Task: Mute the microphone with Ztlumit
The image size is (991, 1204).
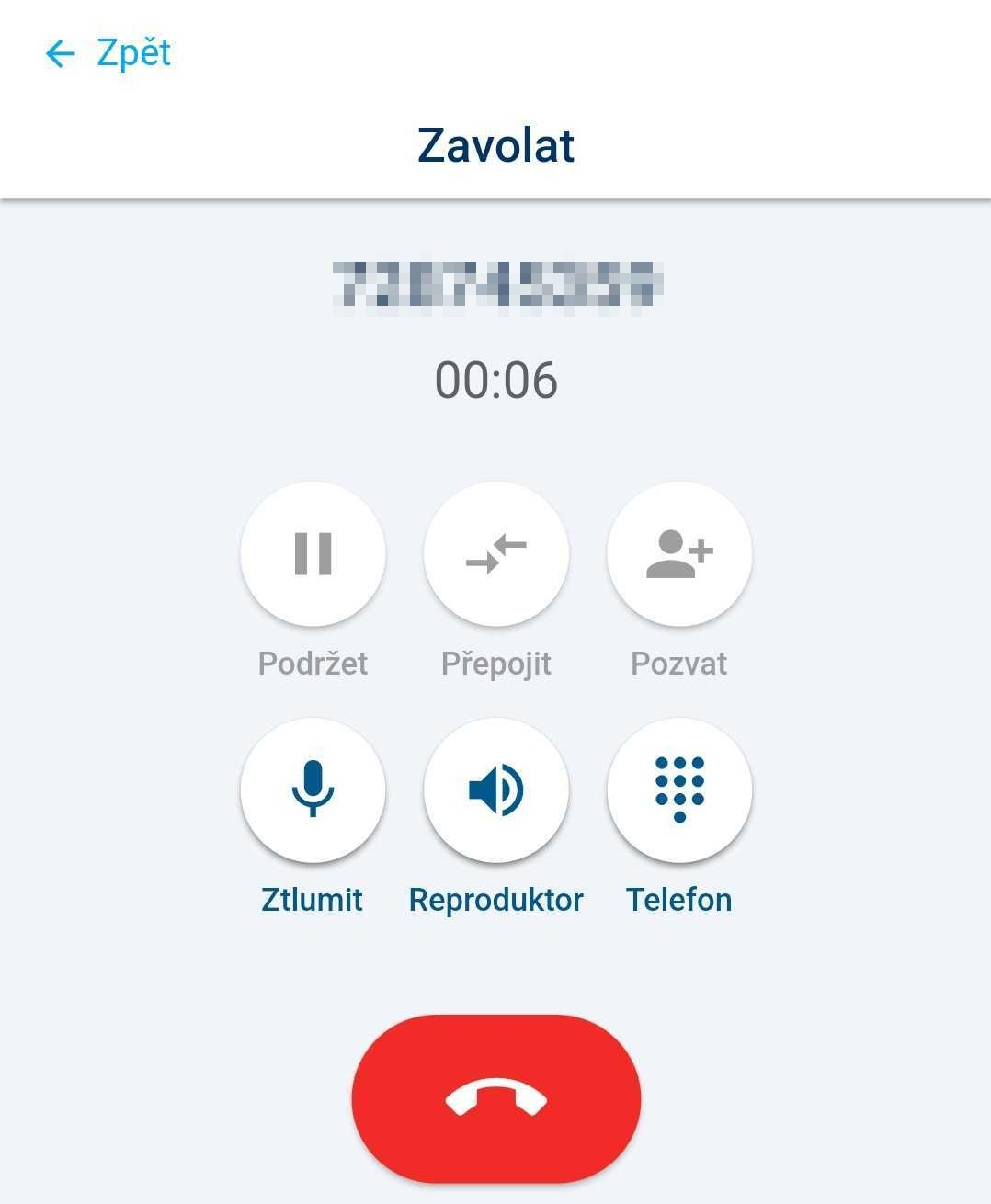Action: pyautogui.click(x=313, y=789)
